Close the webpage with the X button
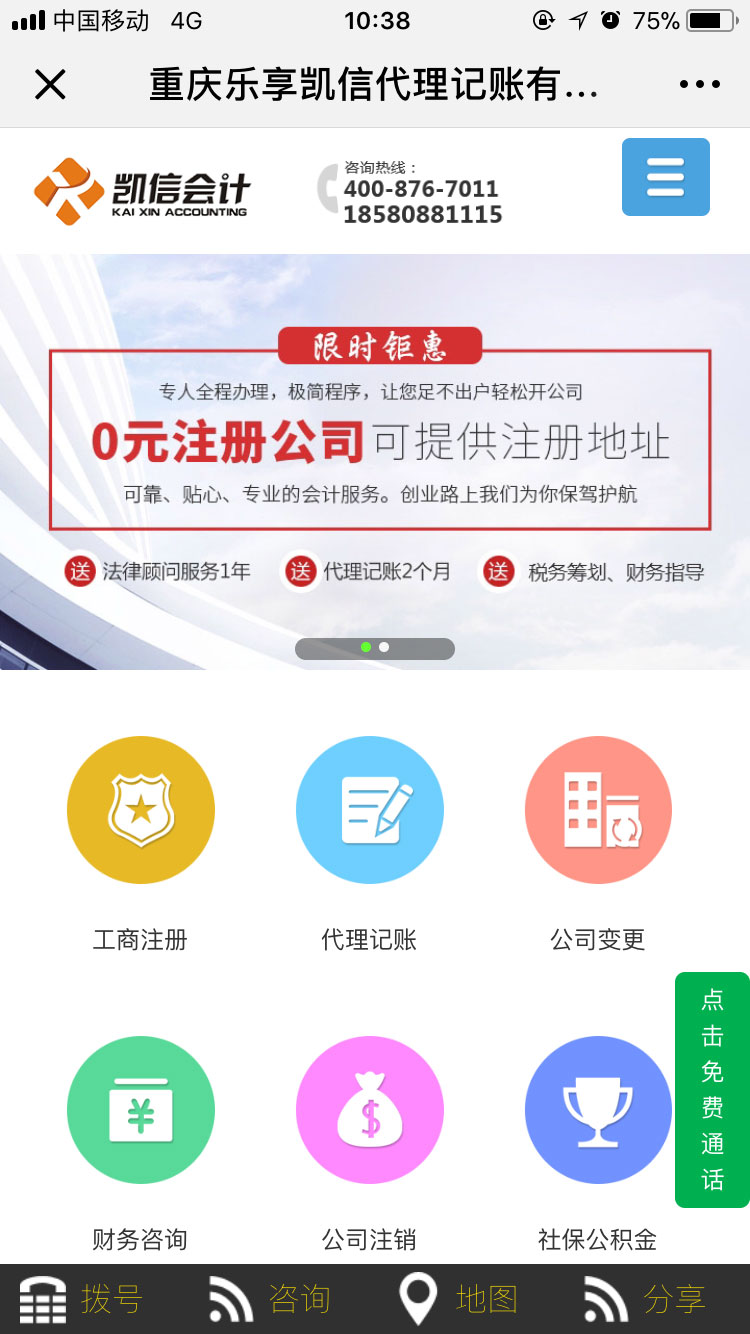This screenshot has height=1334, width=750. click(50, 85)
